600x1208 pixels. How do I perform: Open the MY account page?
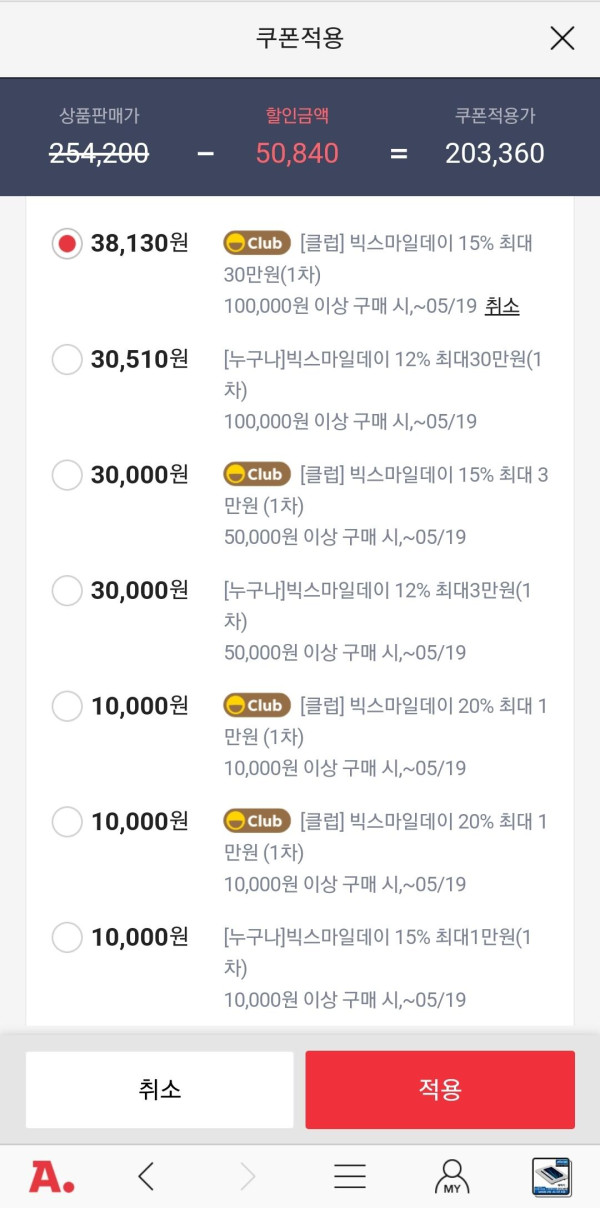pyautogui.click(x=452, y=1177)
